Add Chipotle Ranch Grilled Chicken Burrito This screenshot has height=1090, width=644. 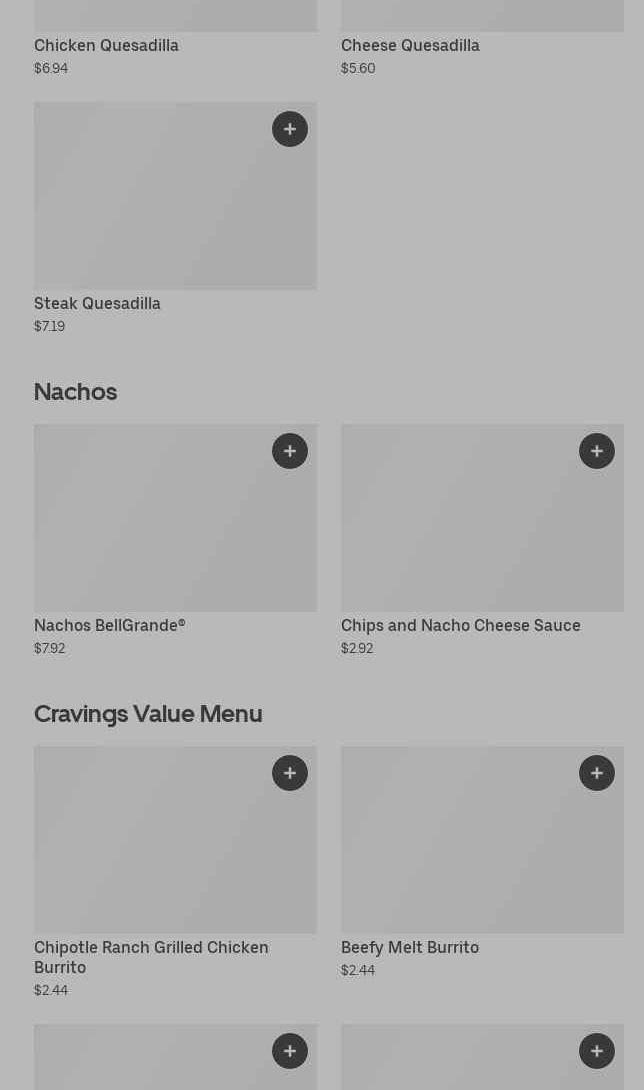[290, 773]
